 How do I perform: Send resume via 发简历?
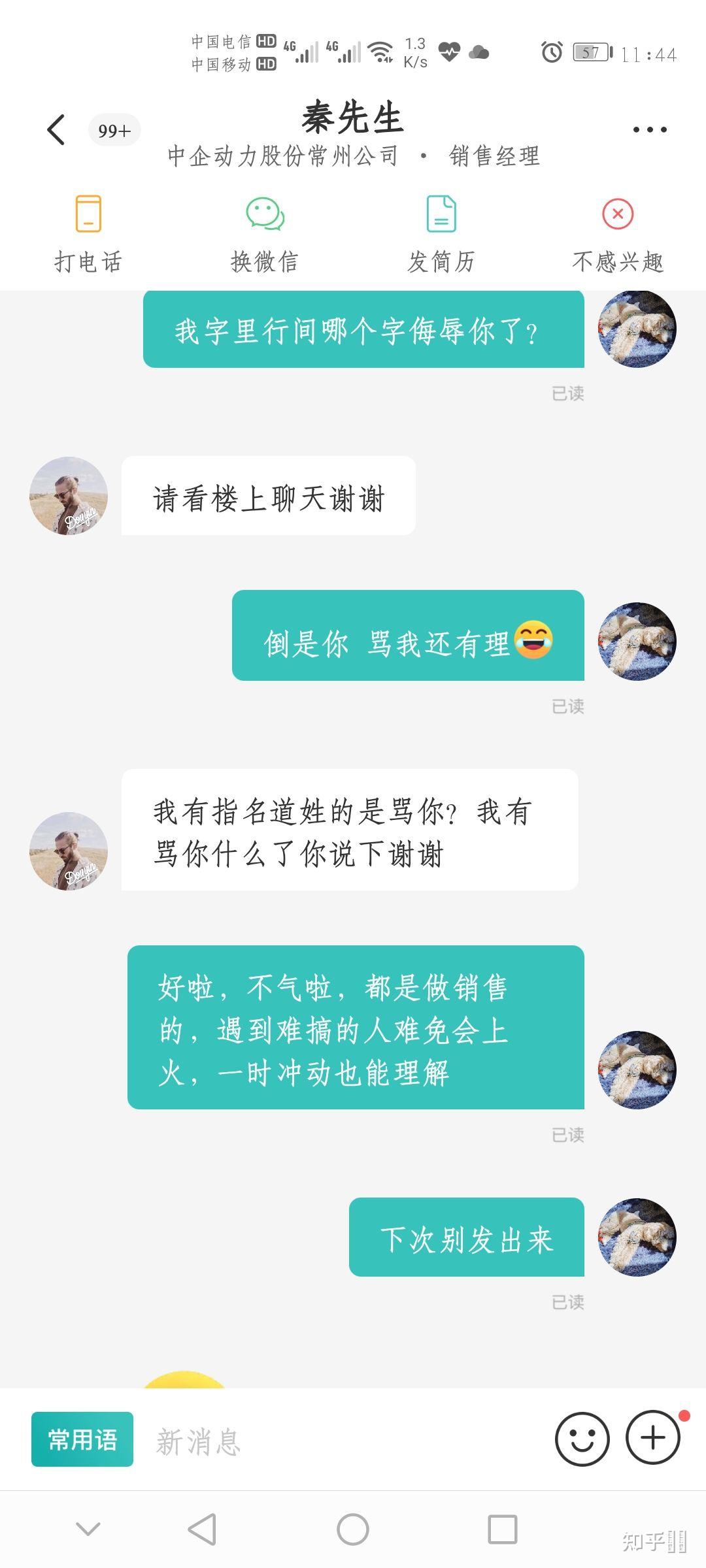click(441, 233)
